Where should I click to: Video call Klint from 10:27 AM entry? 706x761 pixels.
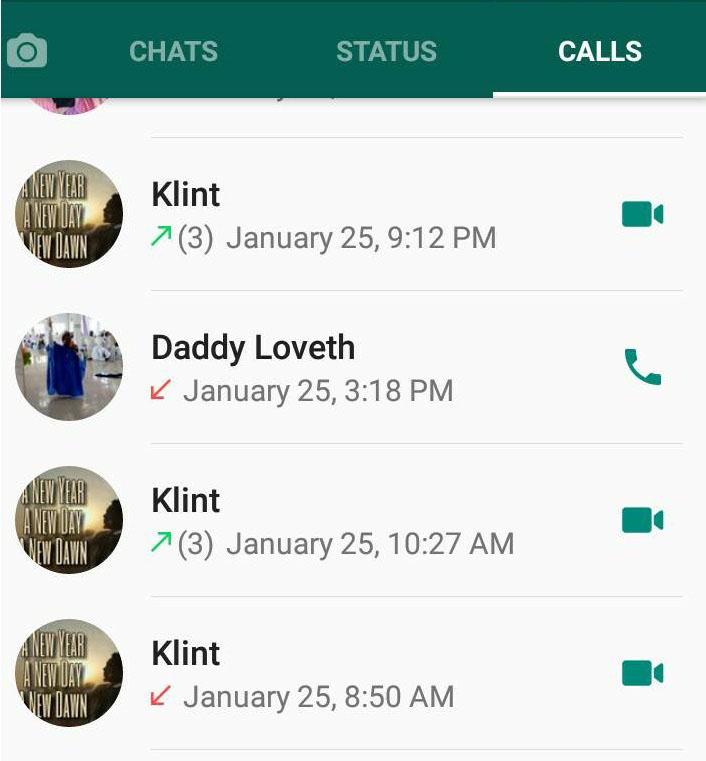point(642,520)
